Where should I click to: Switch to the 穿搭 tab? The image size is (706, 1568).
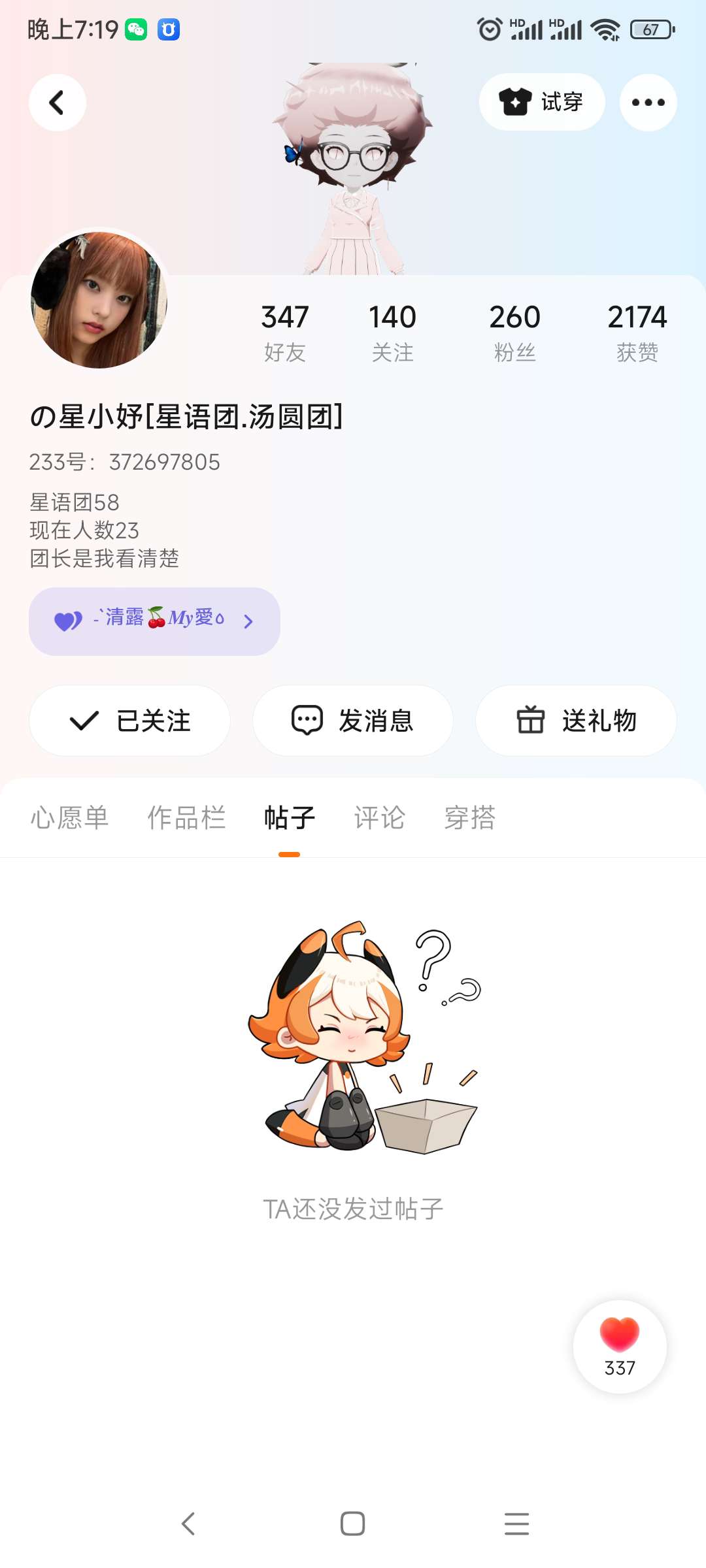tap(470, 818)
